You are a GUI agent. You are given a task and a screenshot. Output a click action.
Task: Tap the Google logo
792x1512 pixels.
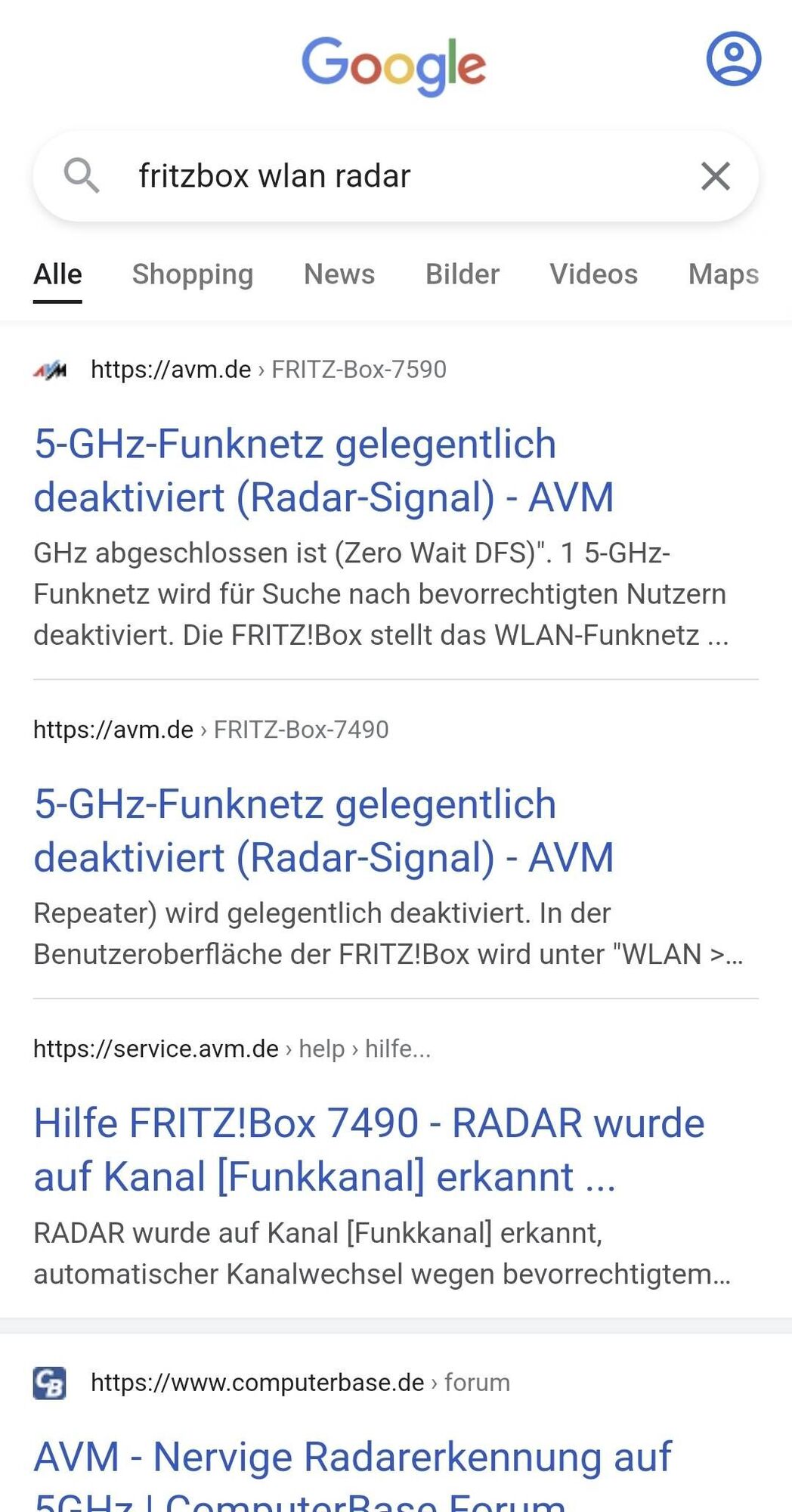coord(394,65)
